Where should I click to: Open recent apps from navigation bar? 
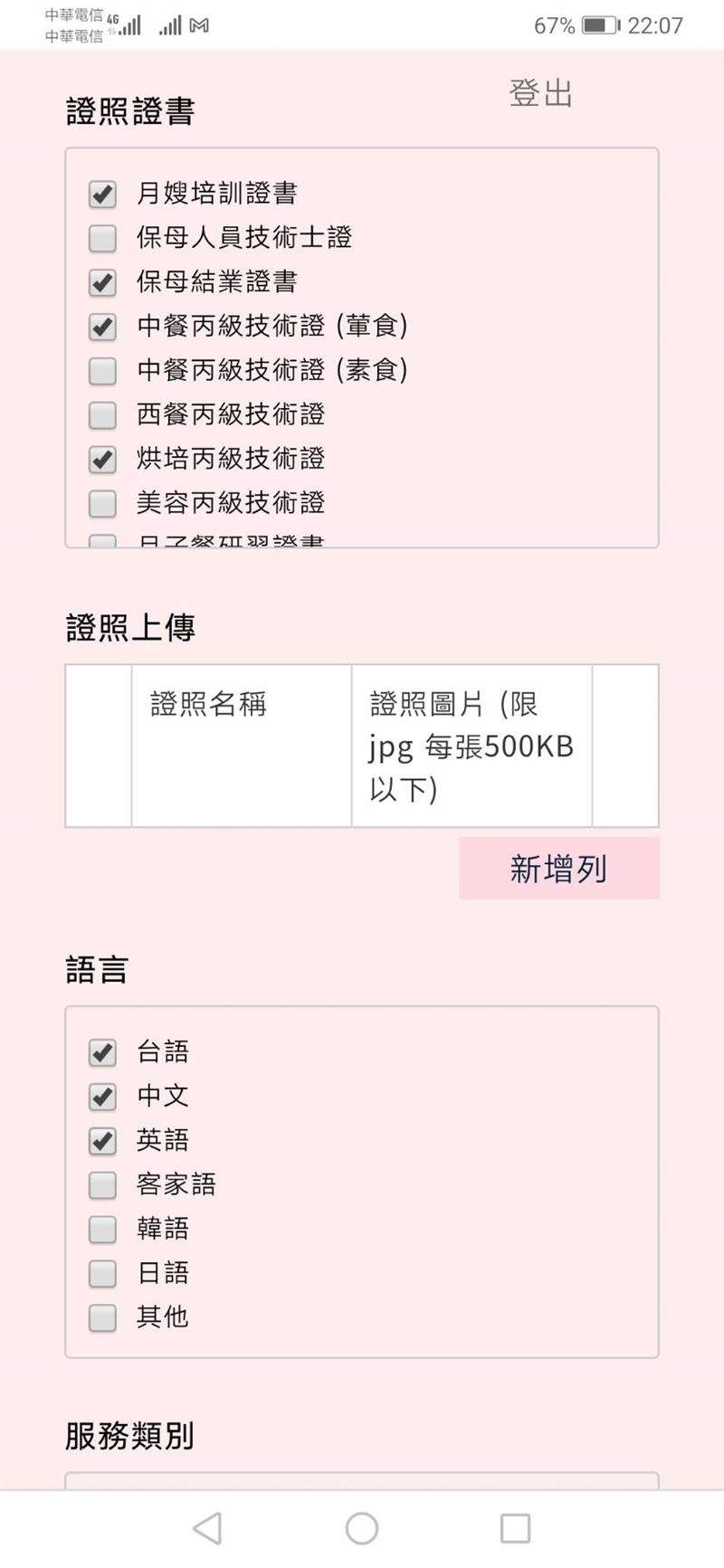click(515, 1528)
